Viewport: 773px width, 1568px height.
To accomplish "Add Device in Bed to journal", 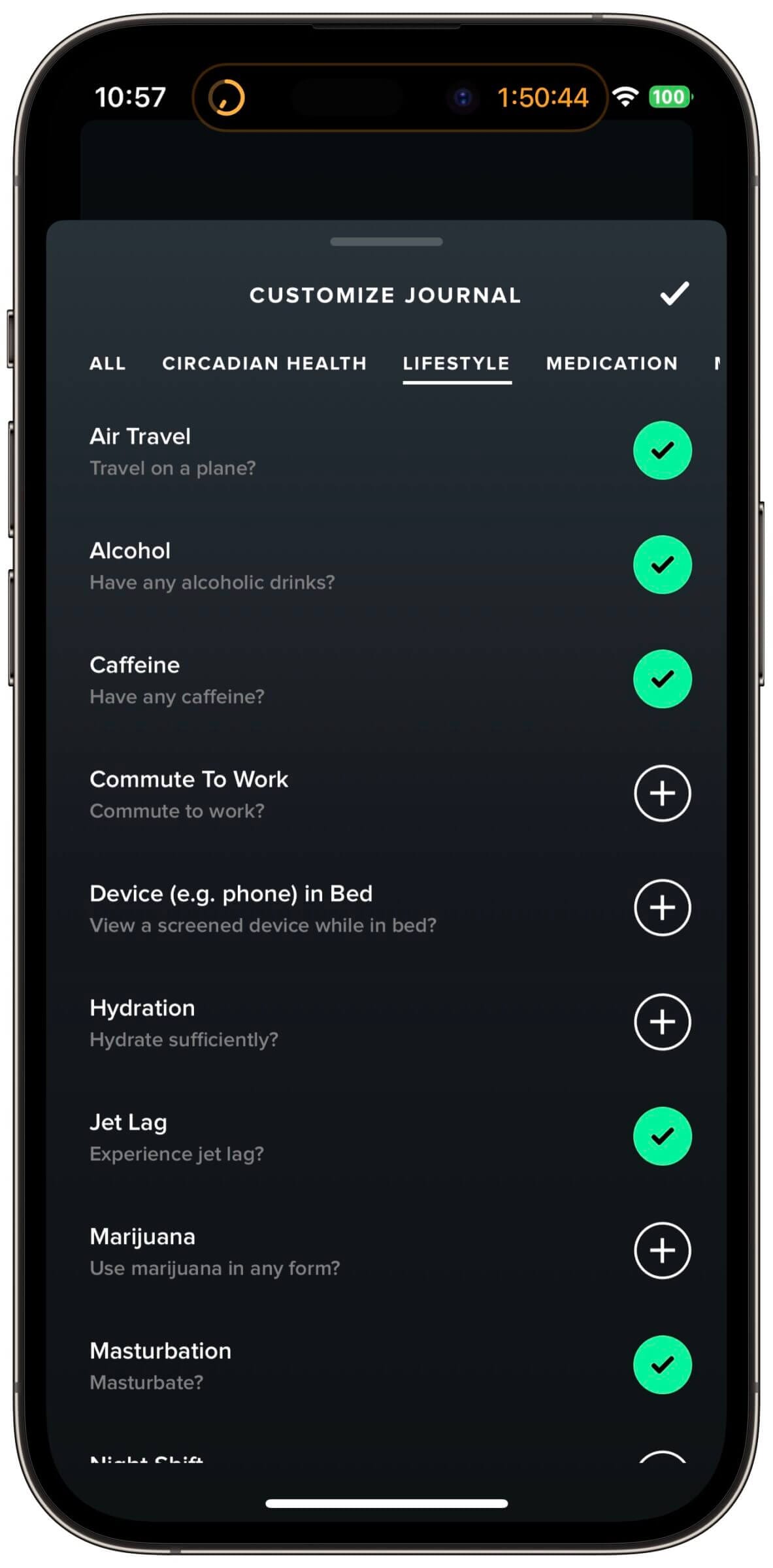I will [662, 907].
